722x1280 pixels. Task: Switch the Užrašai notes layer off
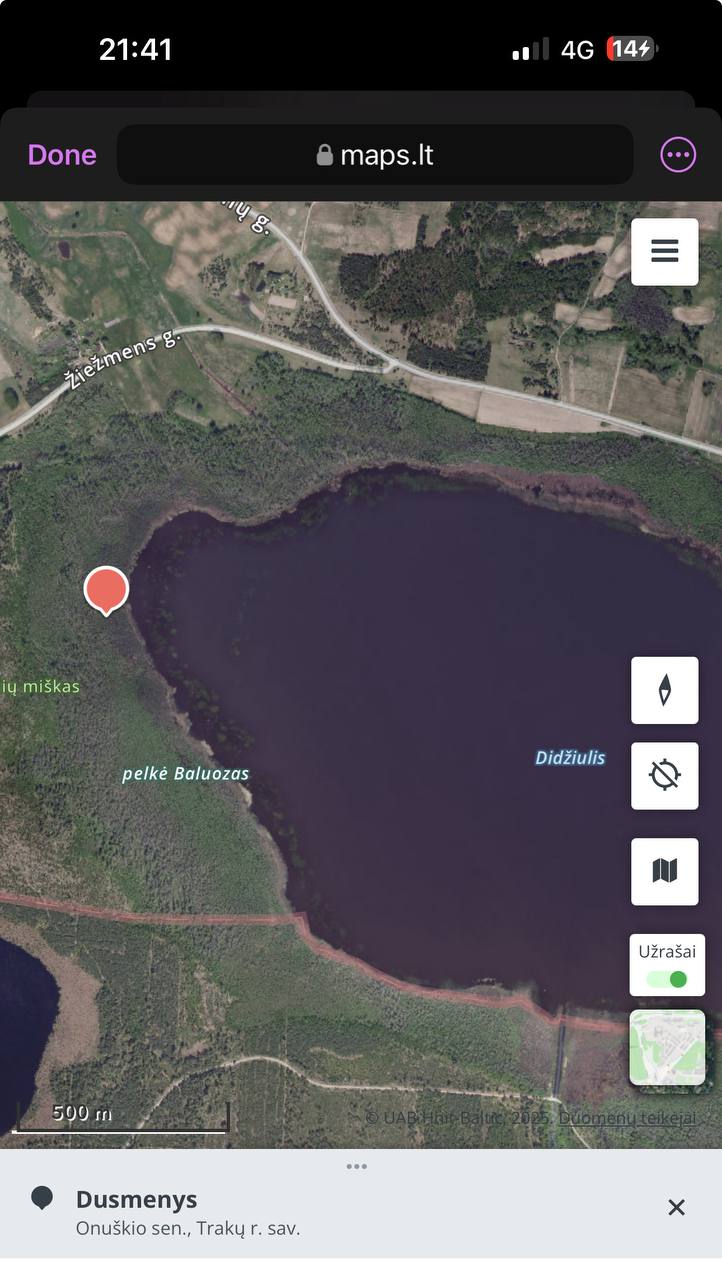coord(666,977)
